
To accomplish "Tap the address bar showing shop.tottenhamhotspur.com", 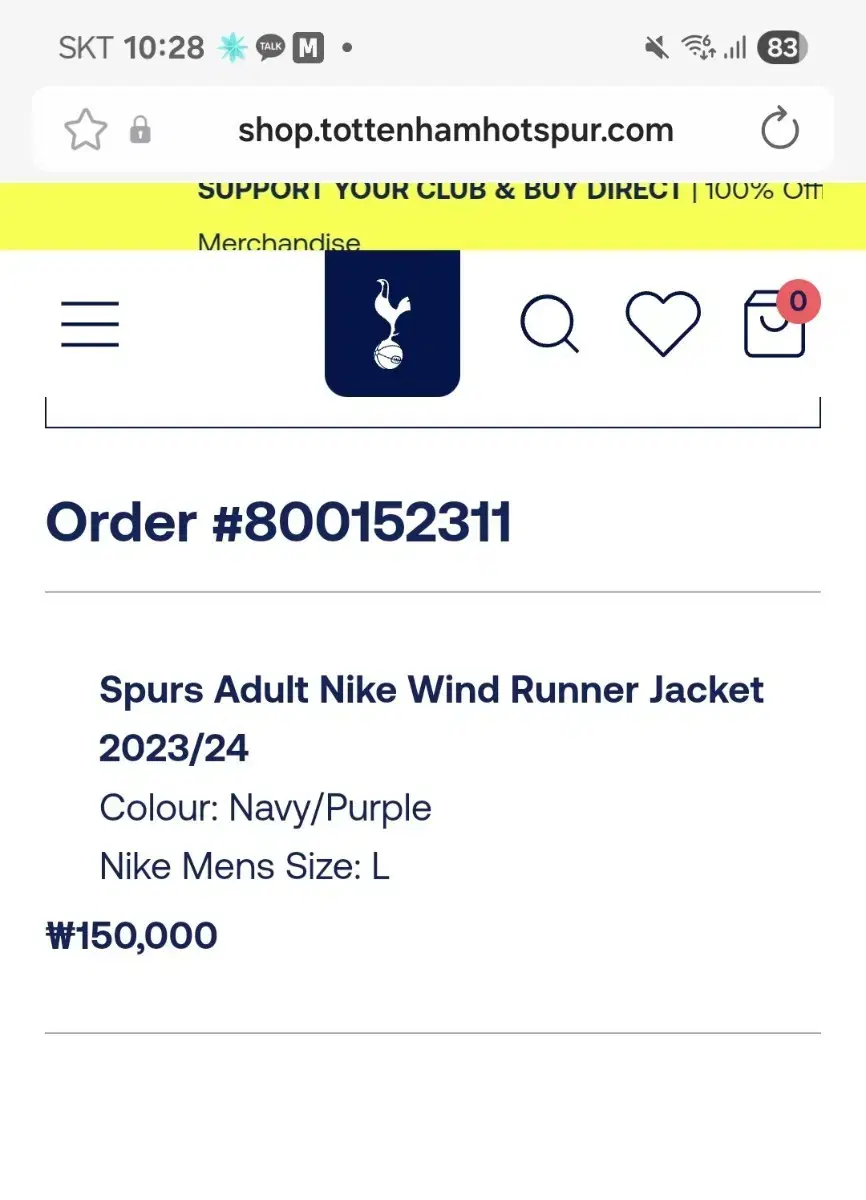I will 456,129.
